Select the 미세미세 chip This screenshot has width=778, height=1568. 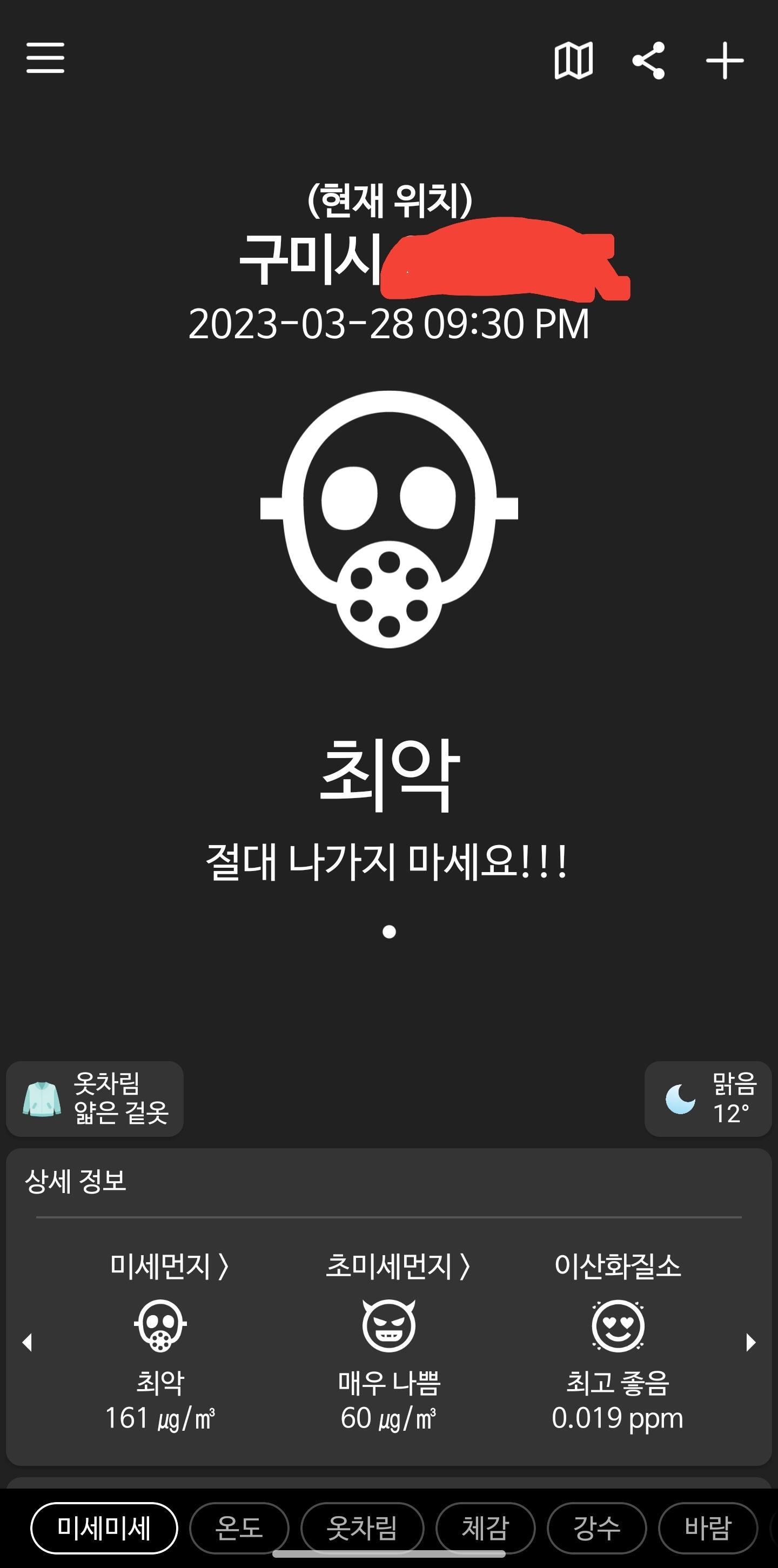tap(104, 1529)
